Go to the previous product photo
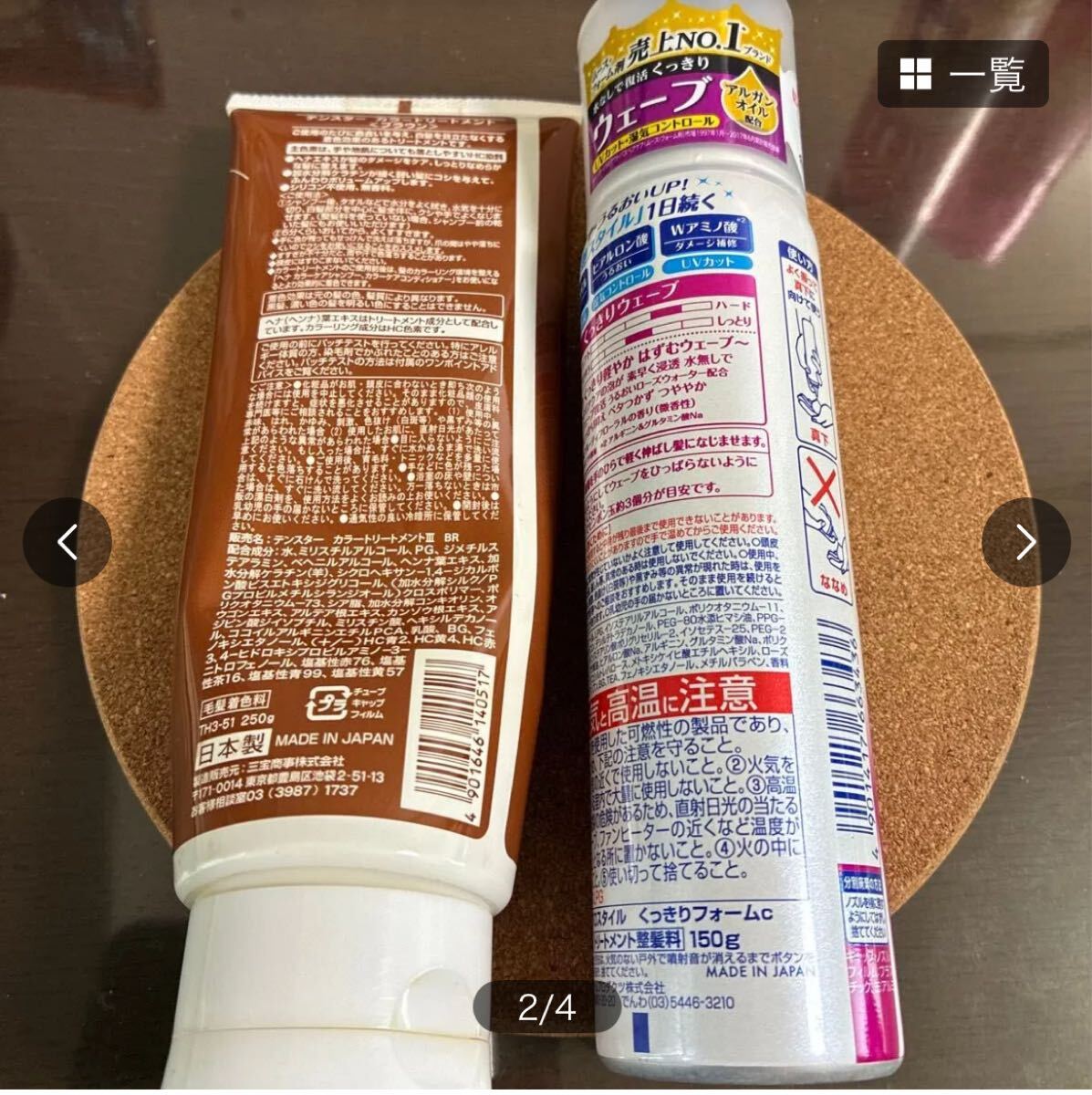Viewport: 1092px width, 1095px height. pyautogui.click(x=68, y=542)
